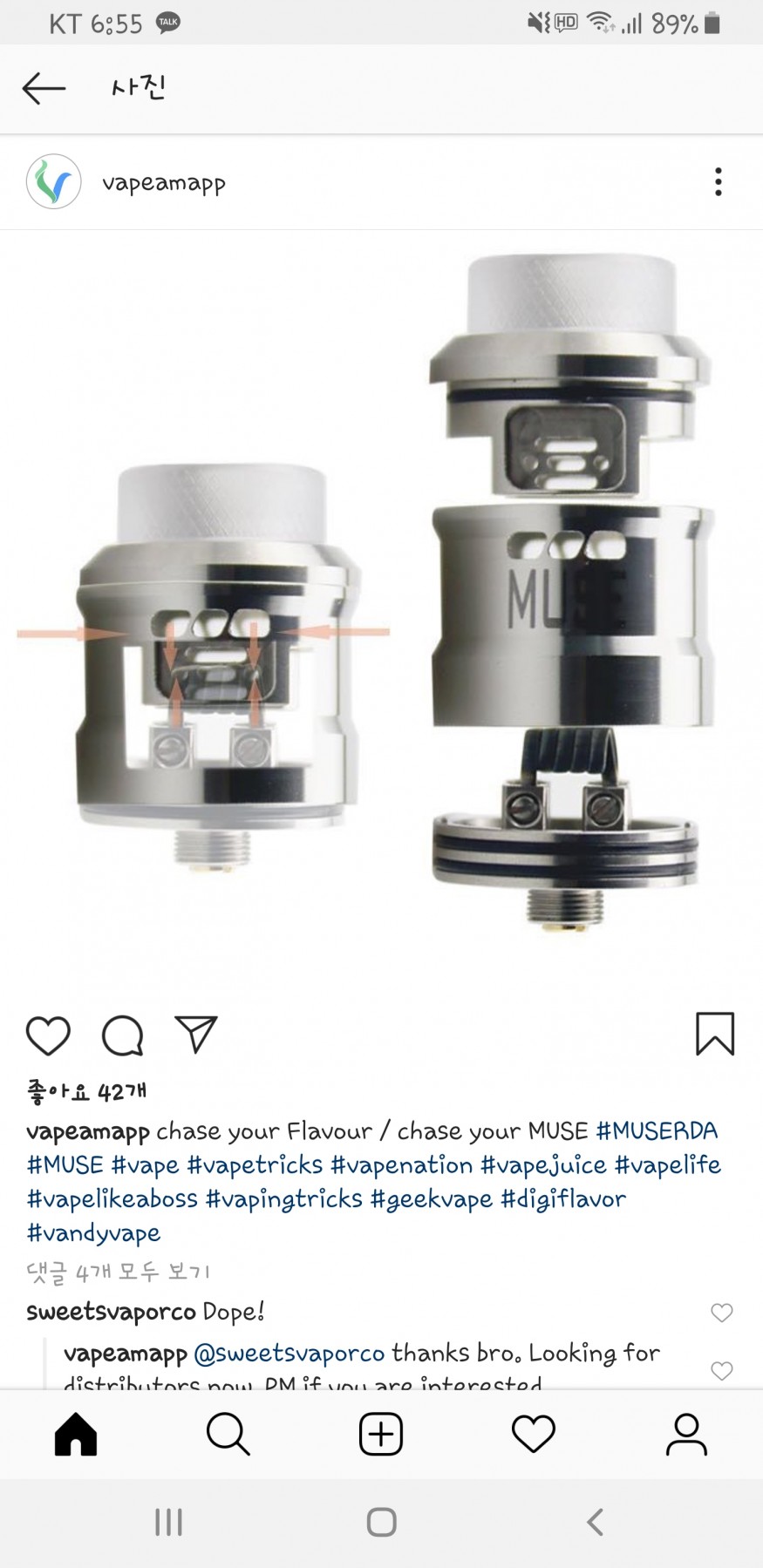
Task: Like sweetsvaporco's Dope! comment
Action: pyautogui.click(x=721, y=1313)
